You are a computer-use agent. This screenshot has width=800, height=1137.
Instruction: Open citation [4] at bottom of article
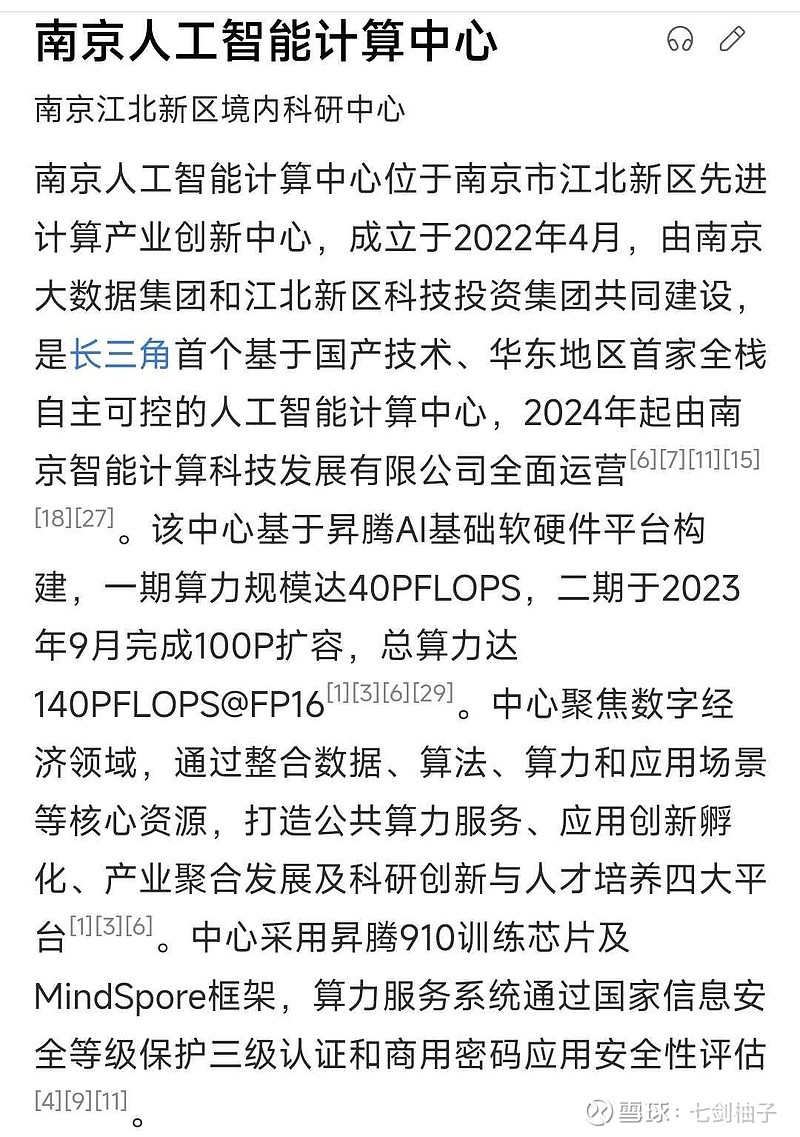(47, 1100)
